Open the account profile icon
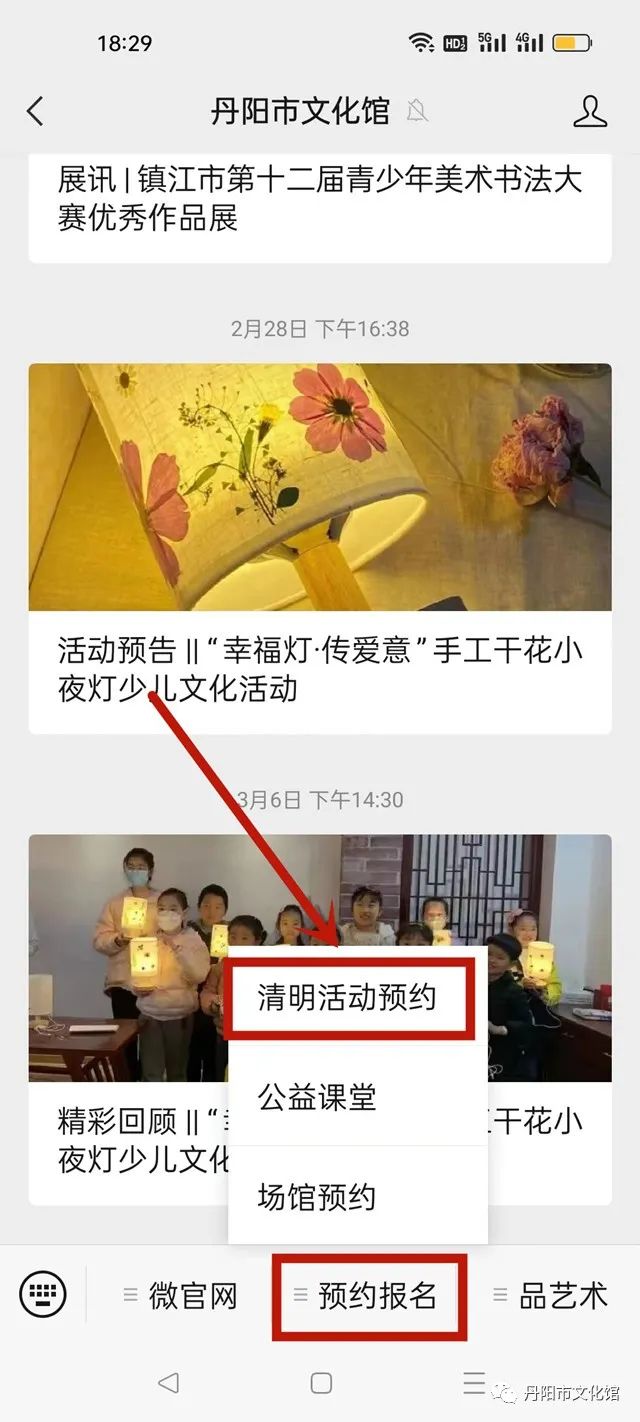640x1422 pixels. 590,111
